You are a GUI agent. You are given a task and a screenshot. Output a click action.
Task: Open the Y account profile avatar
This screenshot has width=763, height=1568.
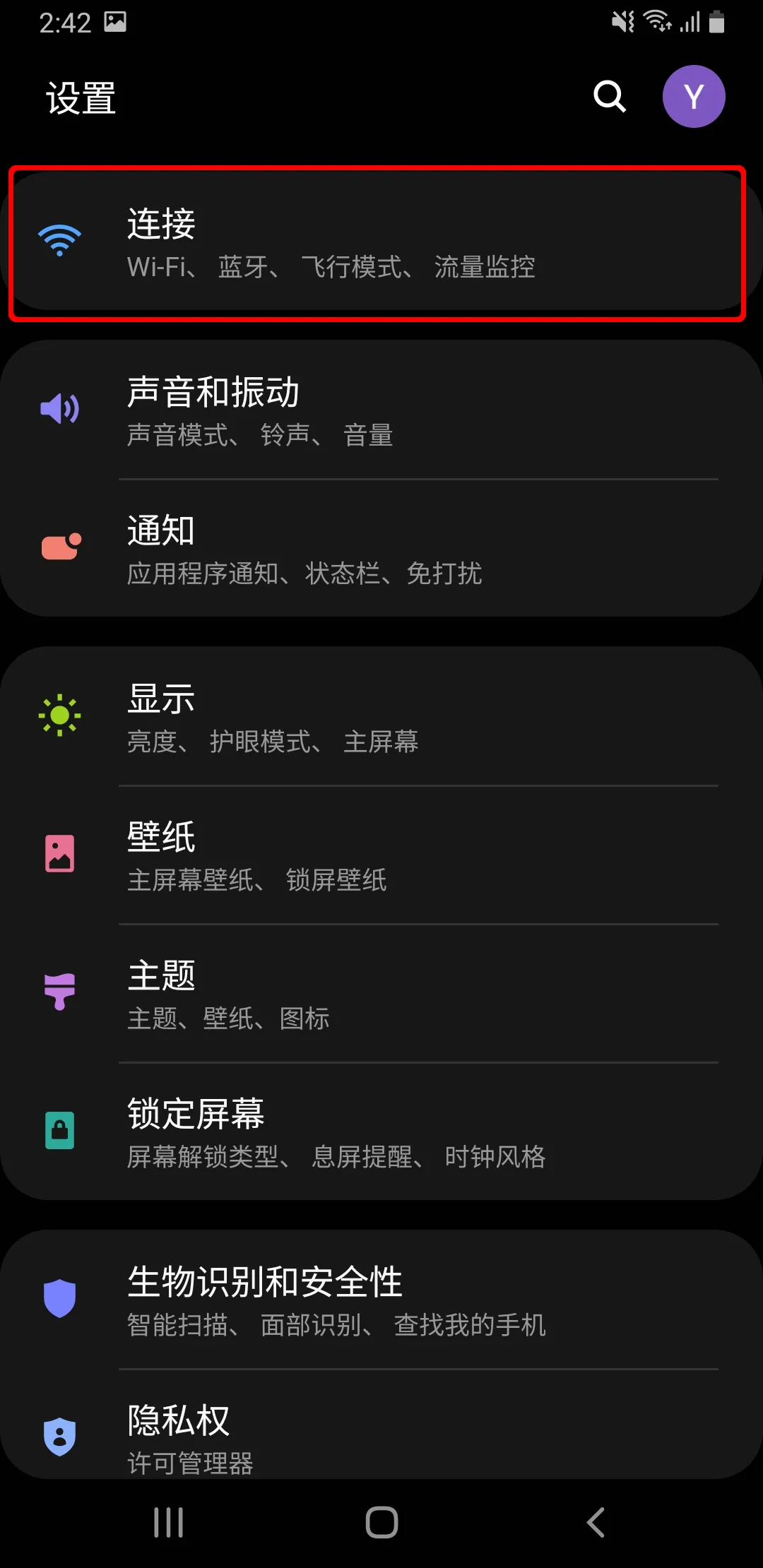(694, 97)
